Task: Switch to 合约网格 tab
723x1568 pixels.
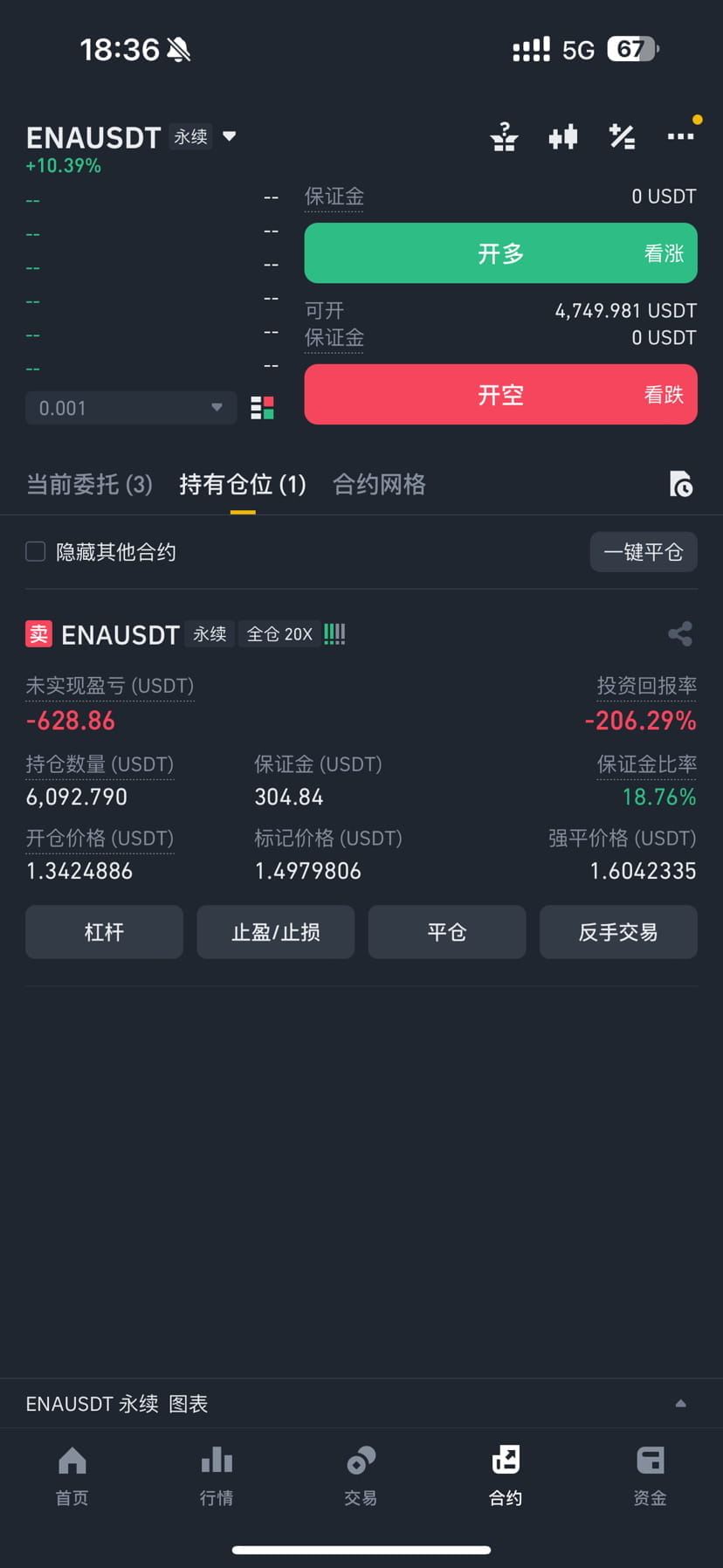Action: coord(379,485)
